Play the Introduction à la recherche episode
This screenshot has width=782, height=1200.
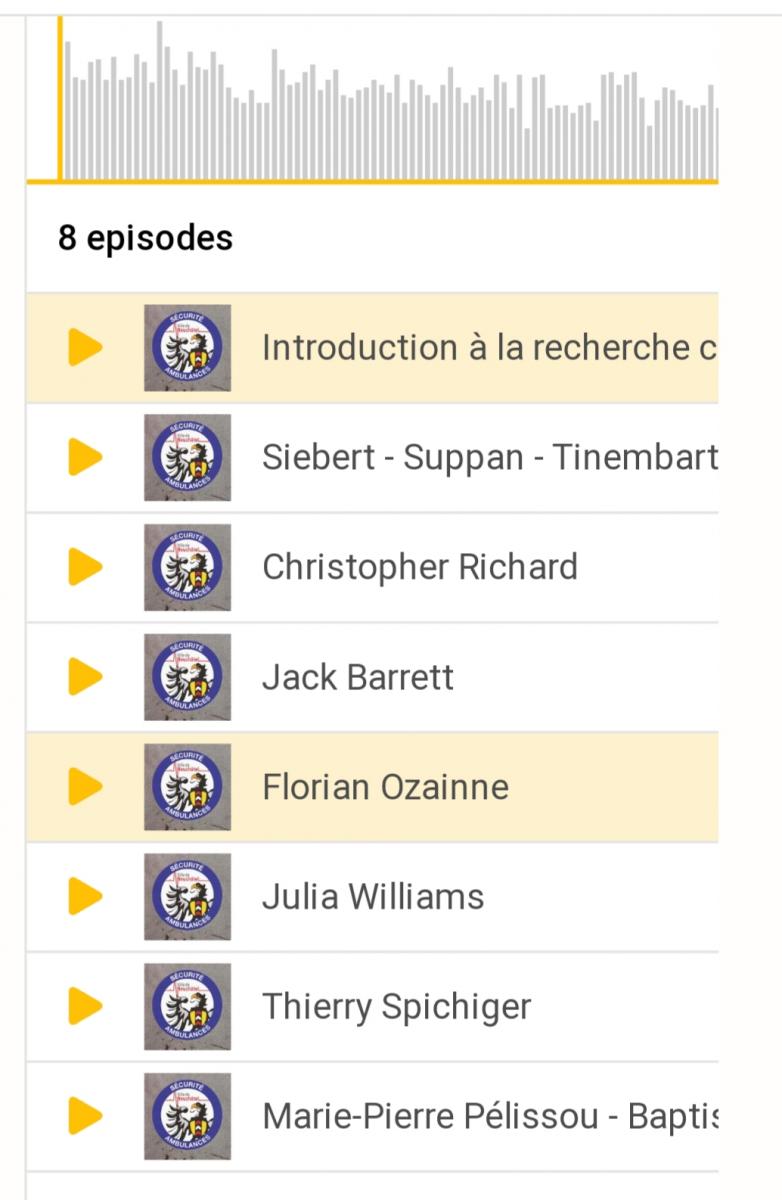click(x=85, y=348)
